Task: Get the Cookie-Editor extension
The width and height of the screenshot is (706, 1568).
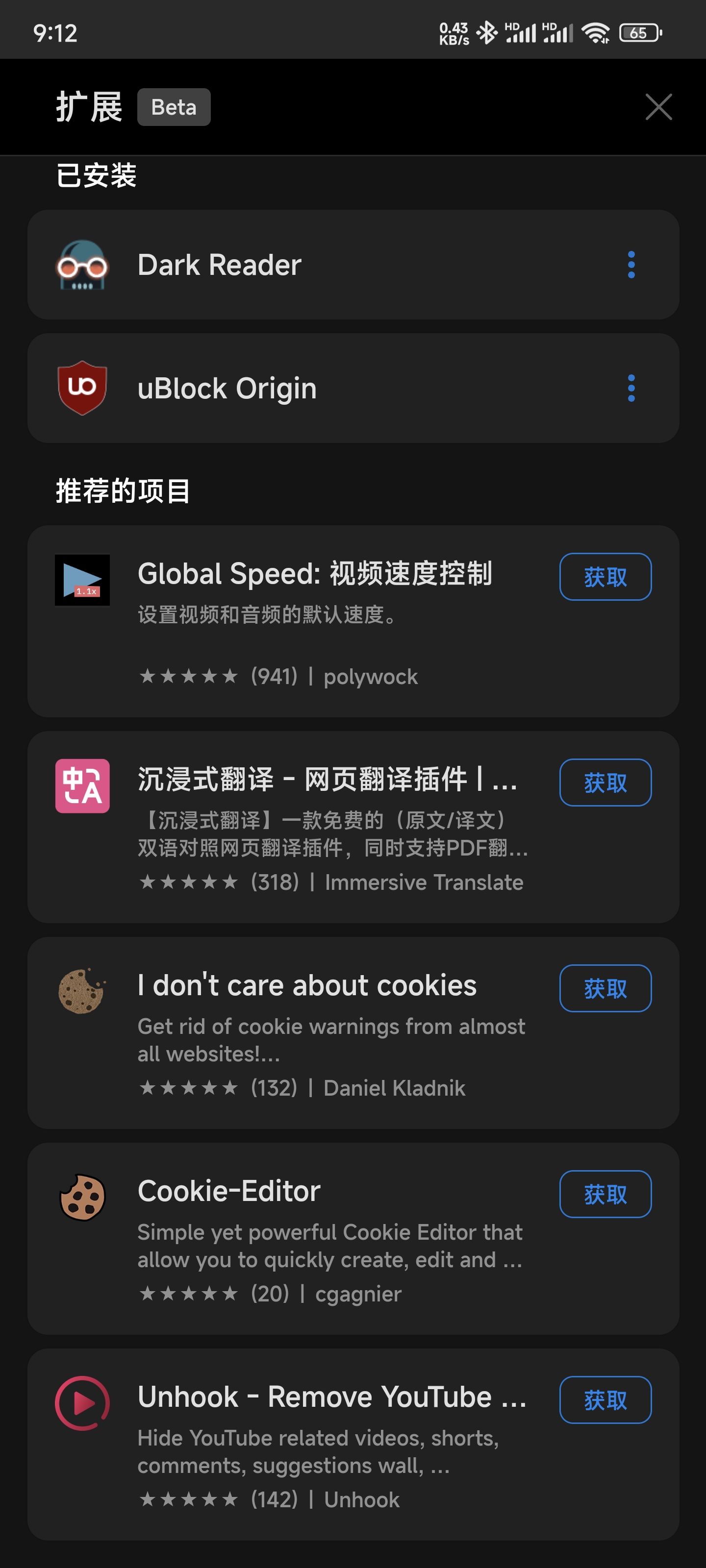Action: 605,1194
